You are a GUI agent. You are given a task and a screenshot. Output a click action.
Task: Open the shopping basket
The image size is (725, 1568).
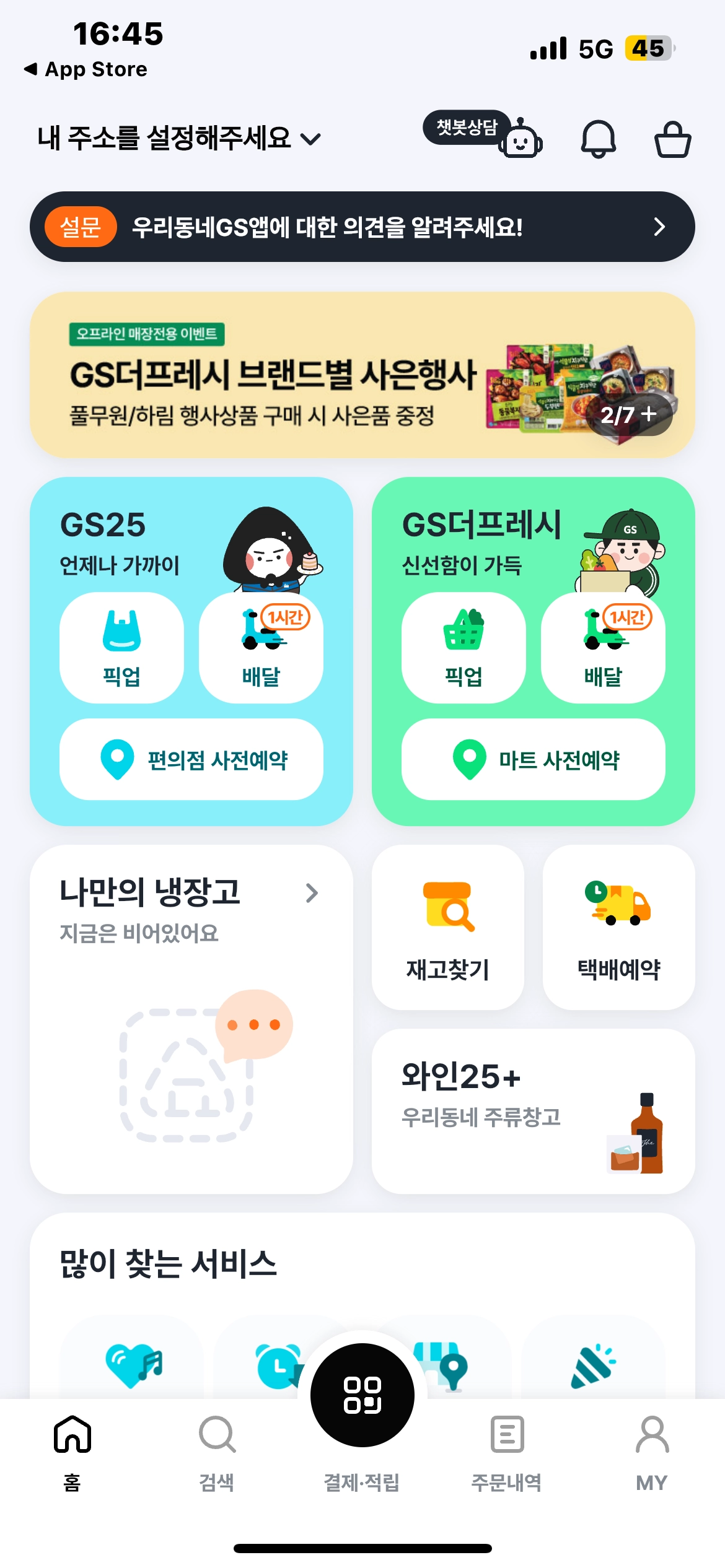(x=672, y=139)
